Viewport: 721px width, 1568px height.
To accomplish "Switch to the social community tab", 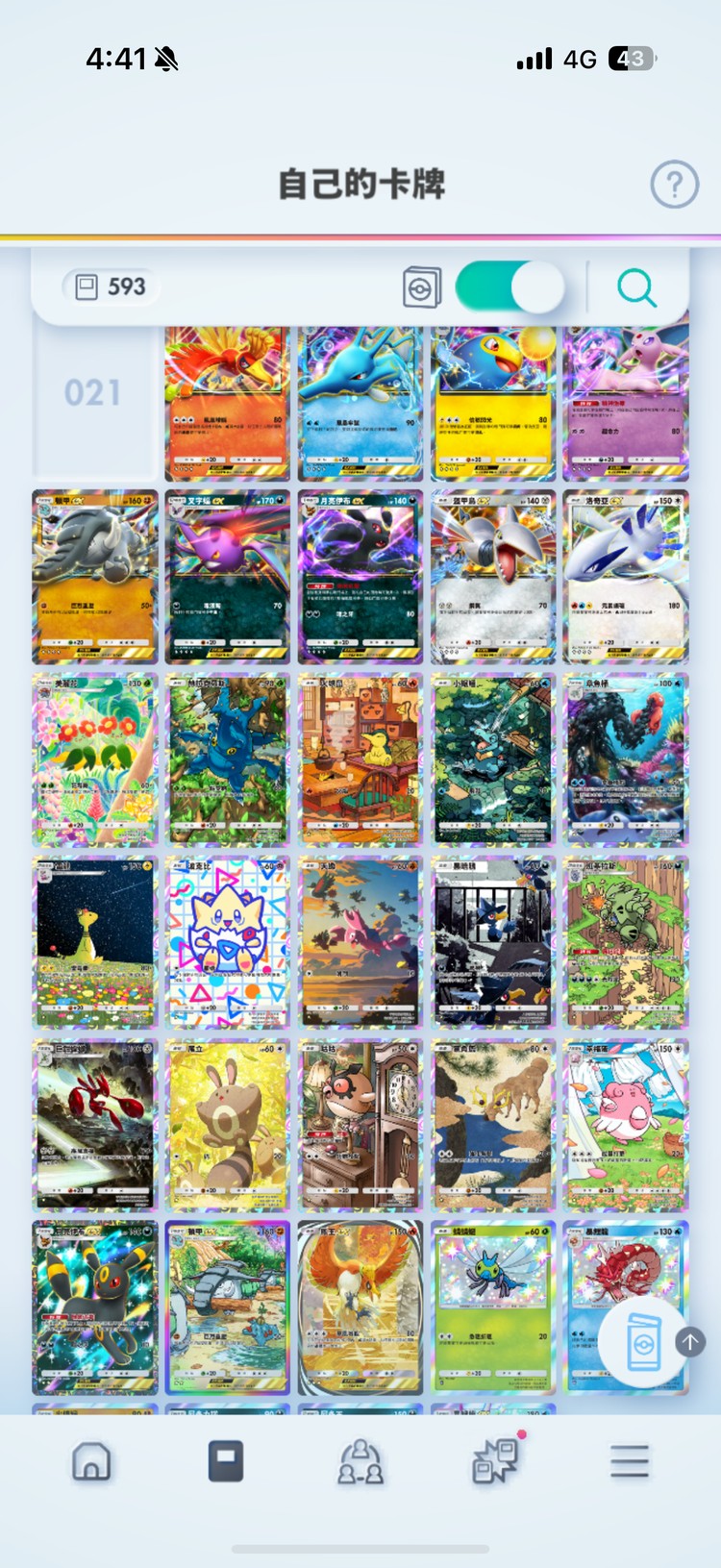I will click(360, 1461).
